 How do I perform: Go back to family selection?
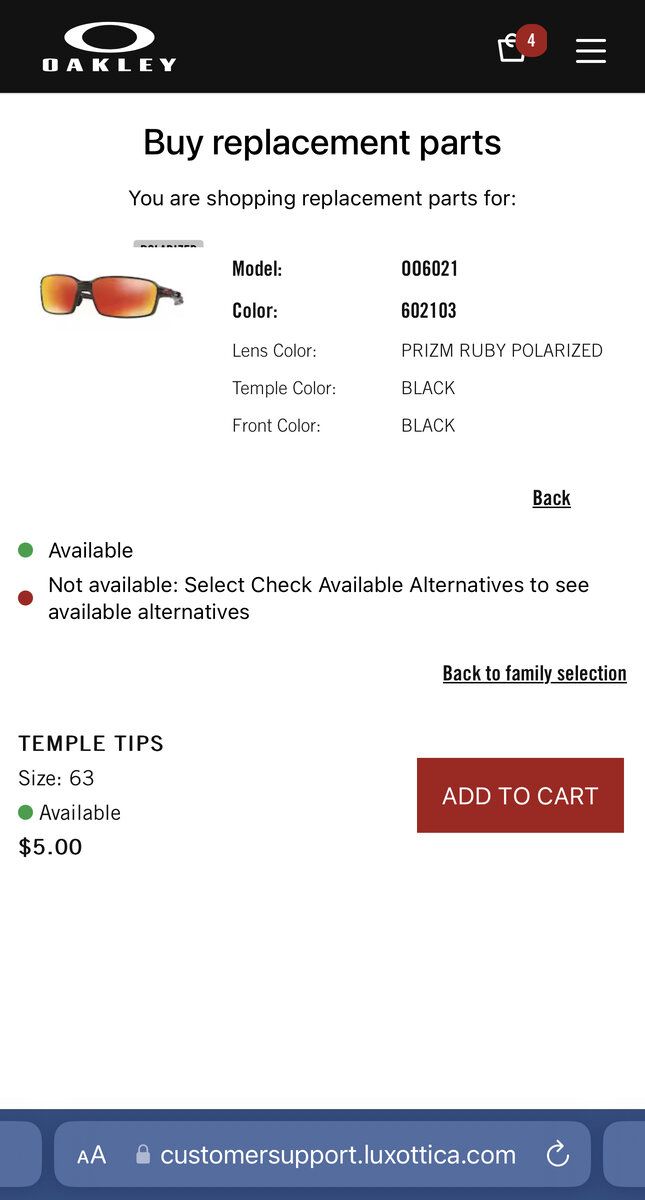[x=534, y=673]
